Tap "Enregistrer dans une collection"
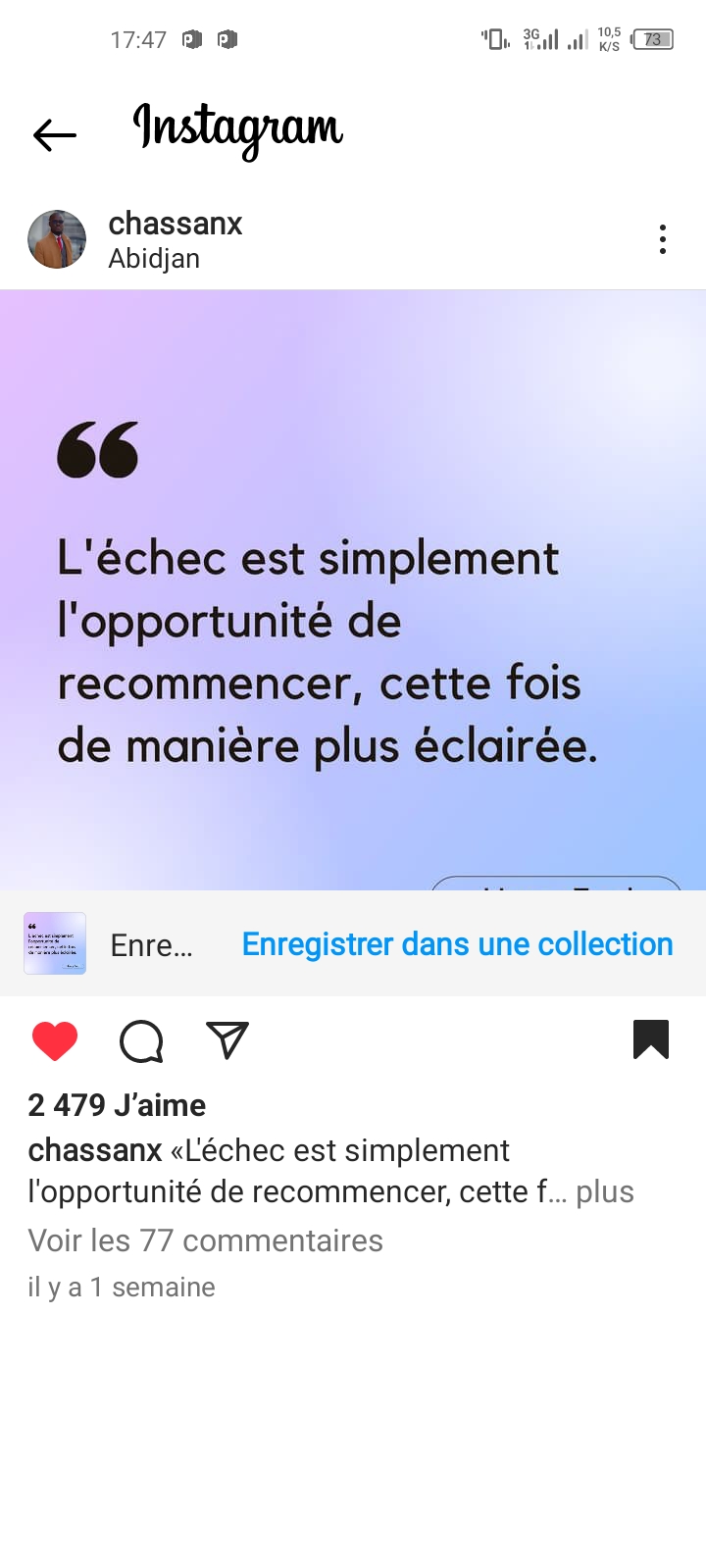Viewport: 706px width, 1568px height. click(x=457, y=943)
